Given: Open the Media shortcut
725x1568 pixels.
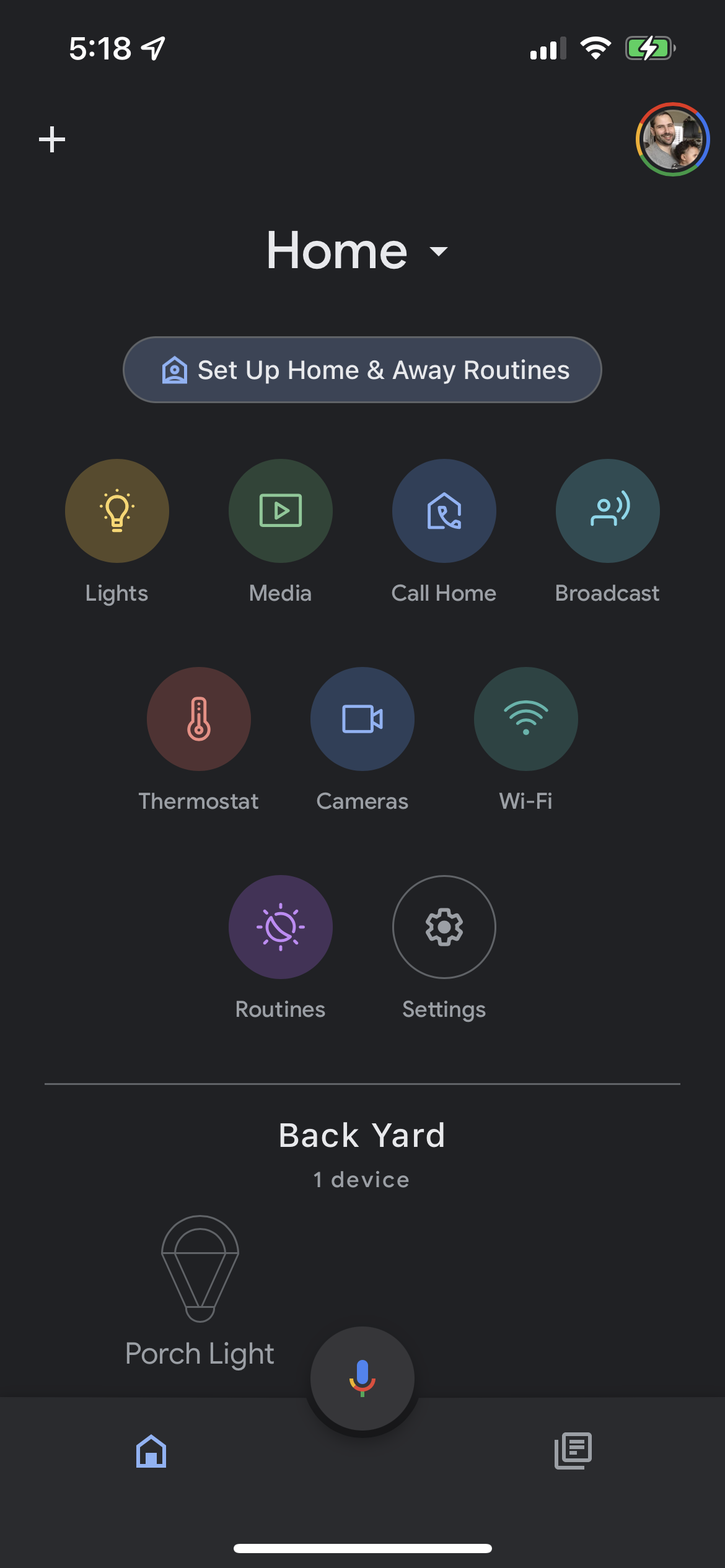Looking at the screenshot, I should click(x=281, y=511).
